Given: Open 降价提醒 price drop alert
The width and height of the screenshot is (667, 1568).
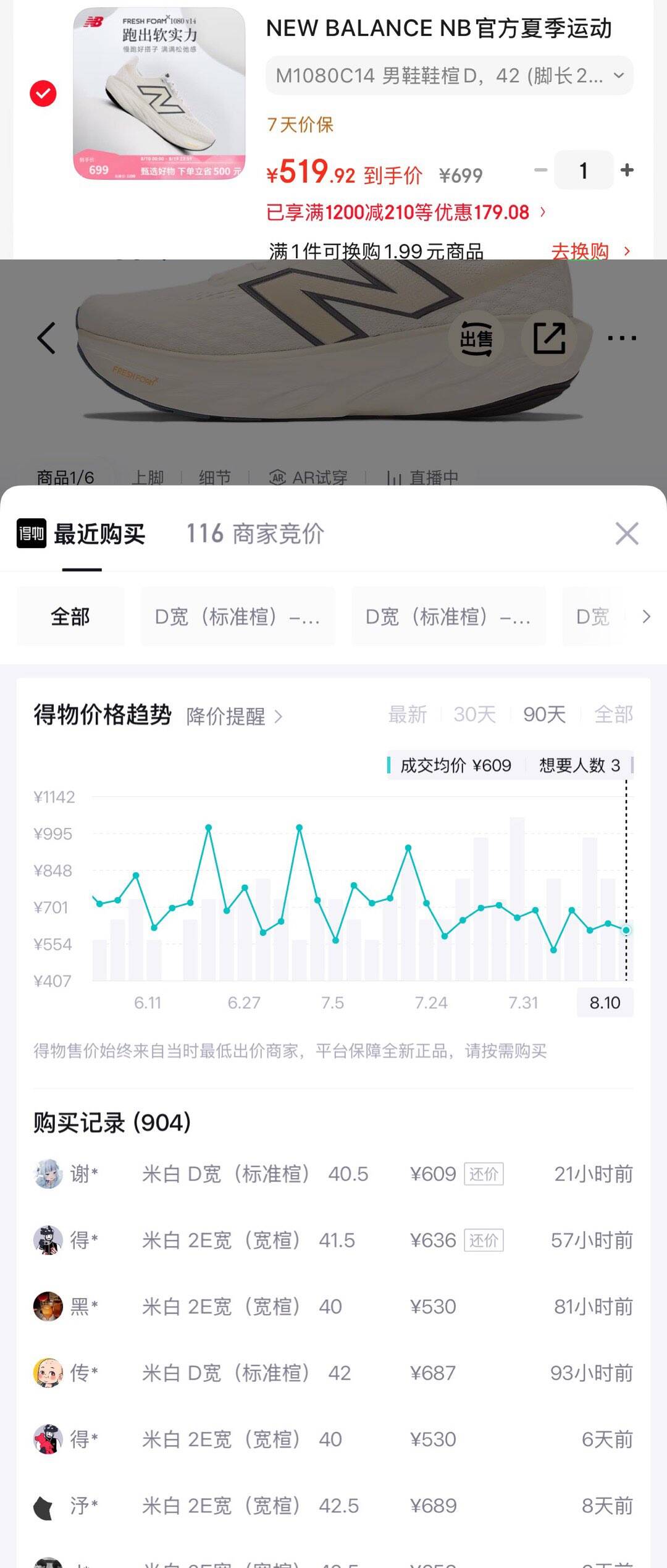Looking at the screenshot, I should pos(235,716).
